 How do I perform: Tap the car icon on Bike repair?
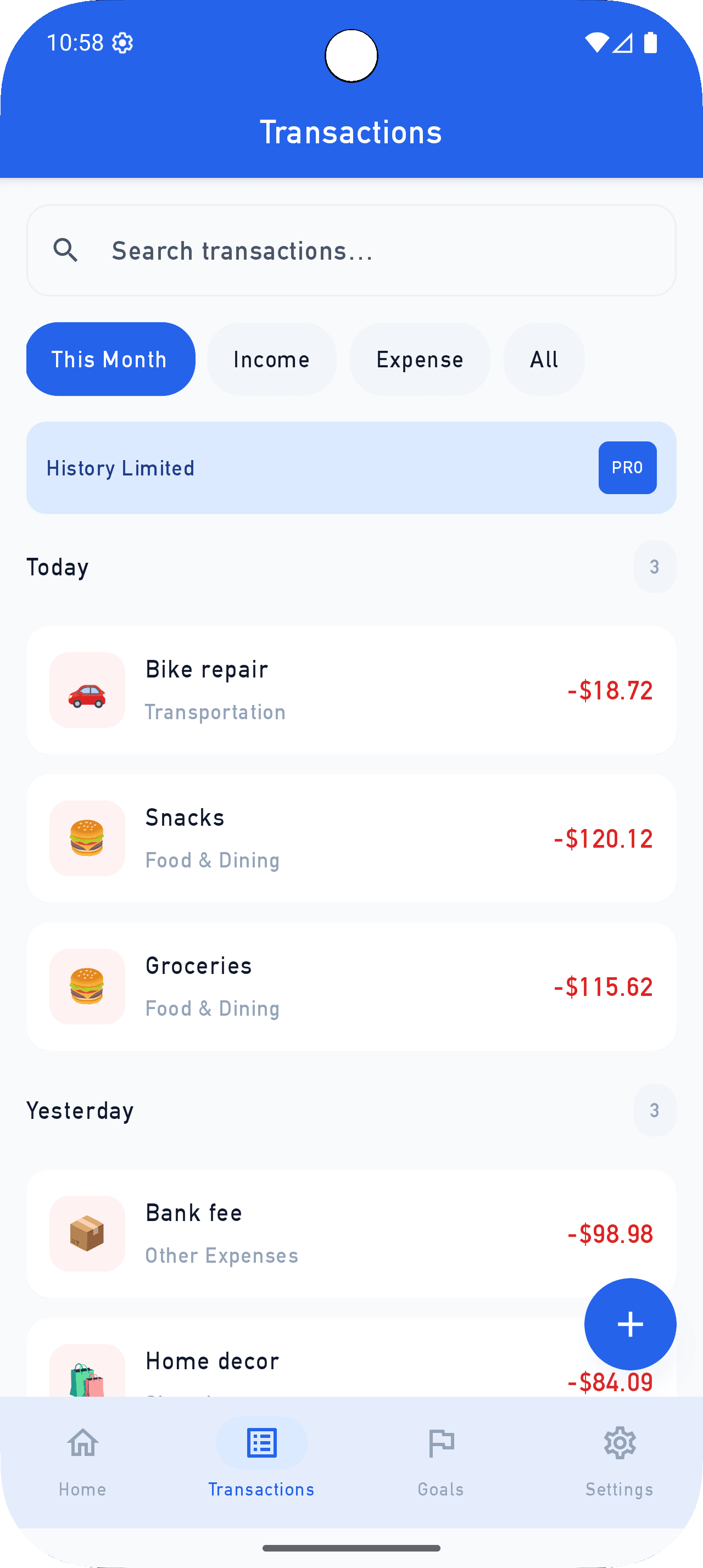[86, 690]
